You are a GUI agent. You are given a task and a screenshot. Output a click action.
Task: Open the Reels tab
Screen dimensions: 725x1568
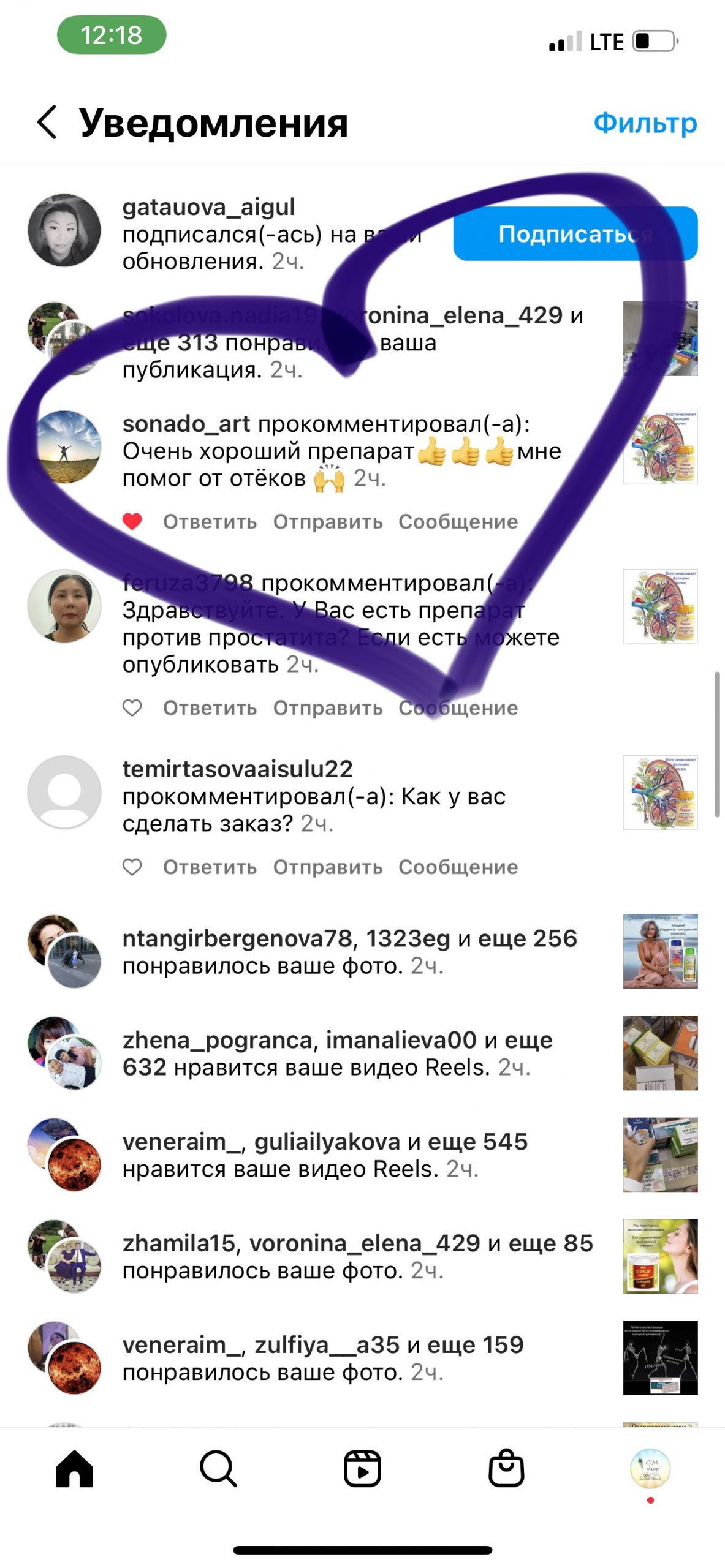(362, 1469)
